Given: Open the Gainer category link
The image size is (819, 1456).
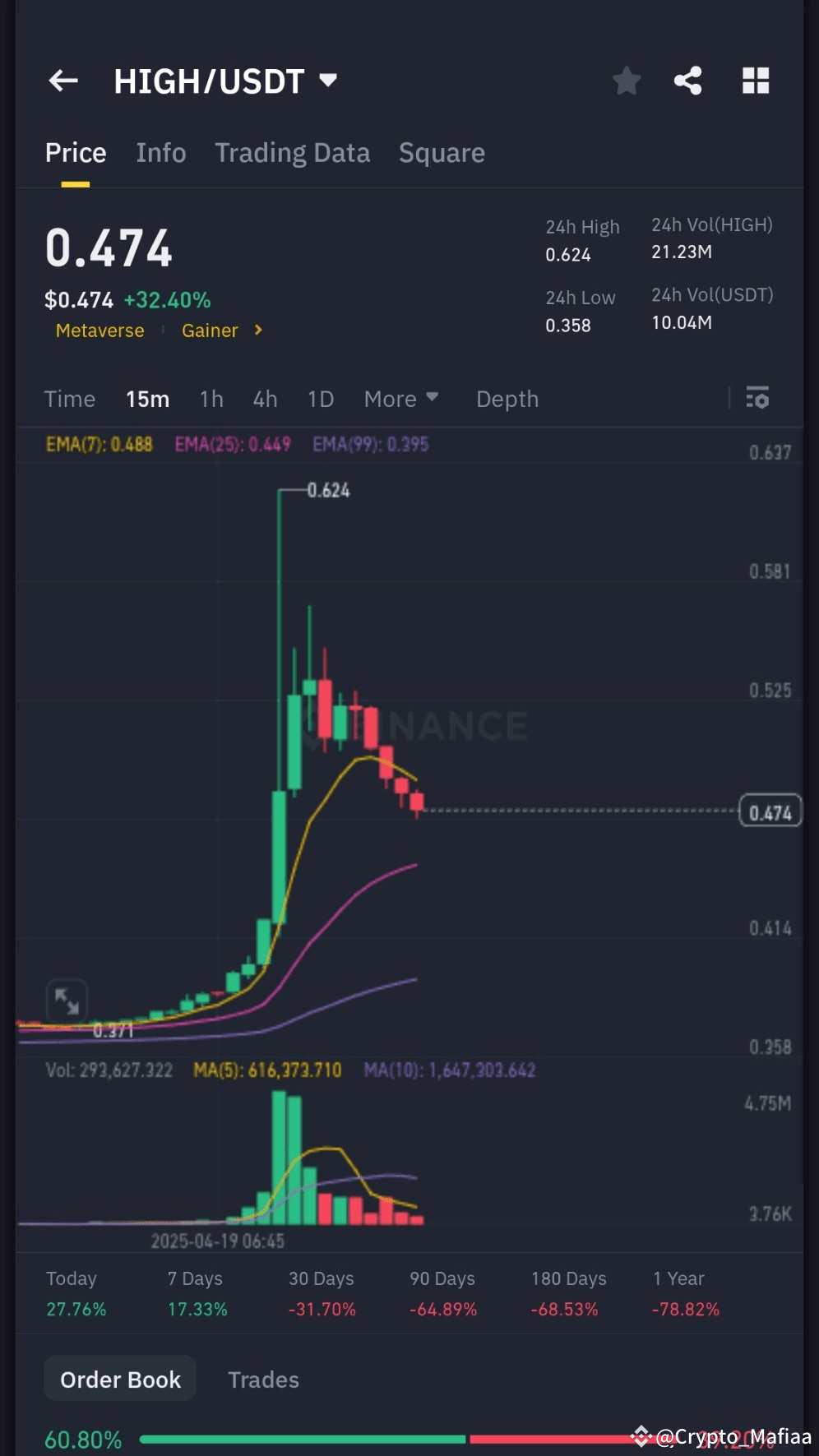Looking at the screenshot, I should tap(210, 330).
